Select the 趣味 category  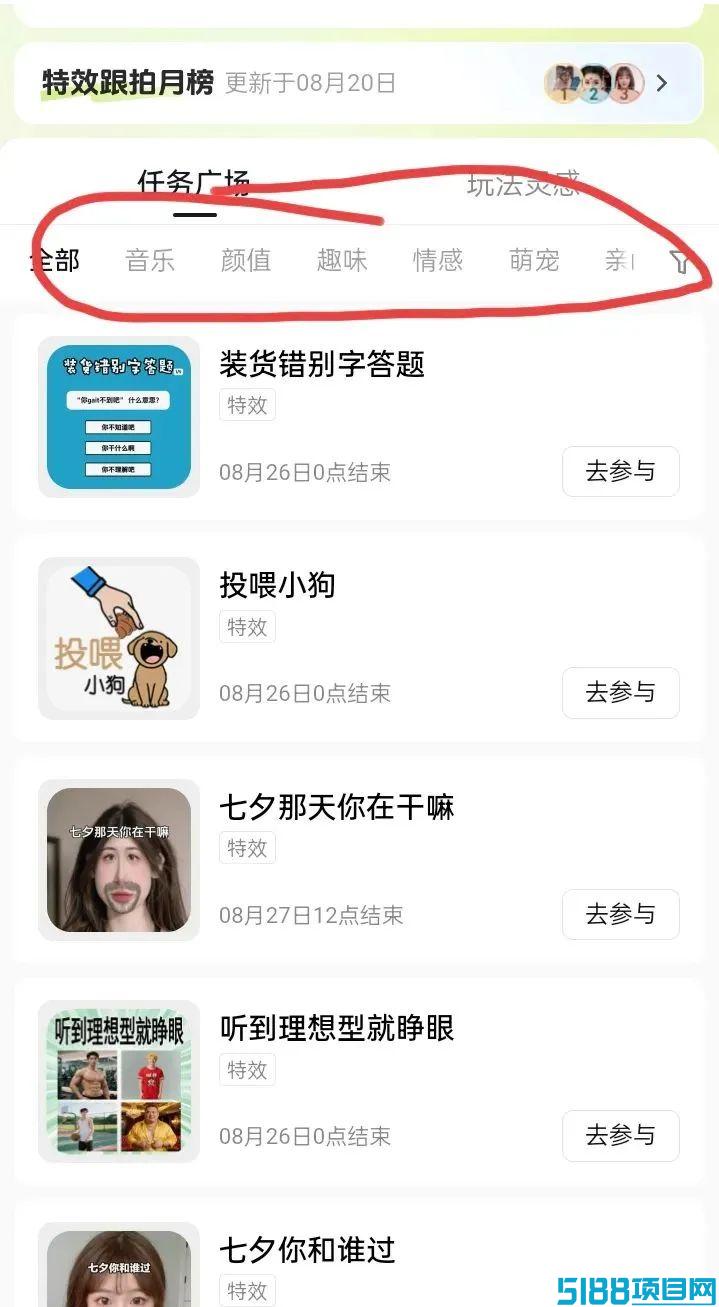[342, 261]
